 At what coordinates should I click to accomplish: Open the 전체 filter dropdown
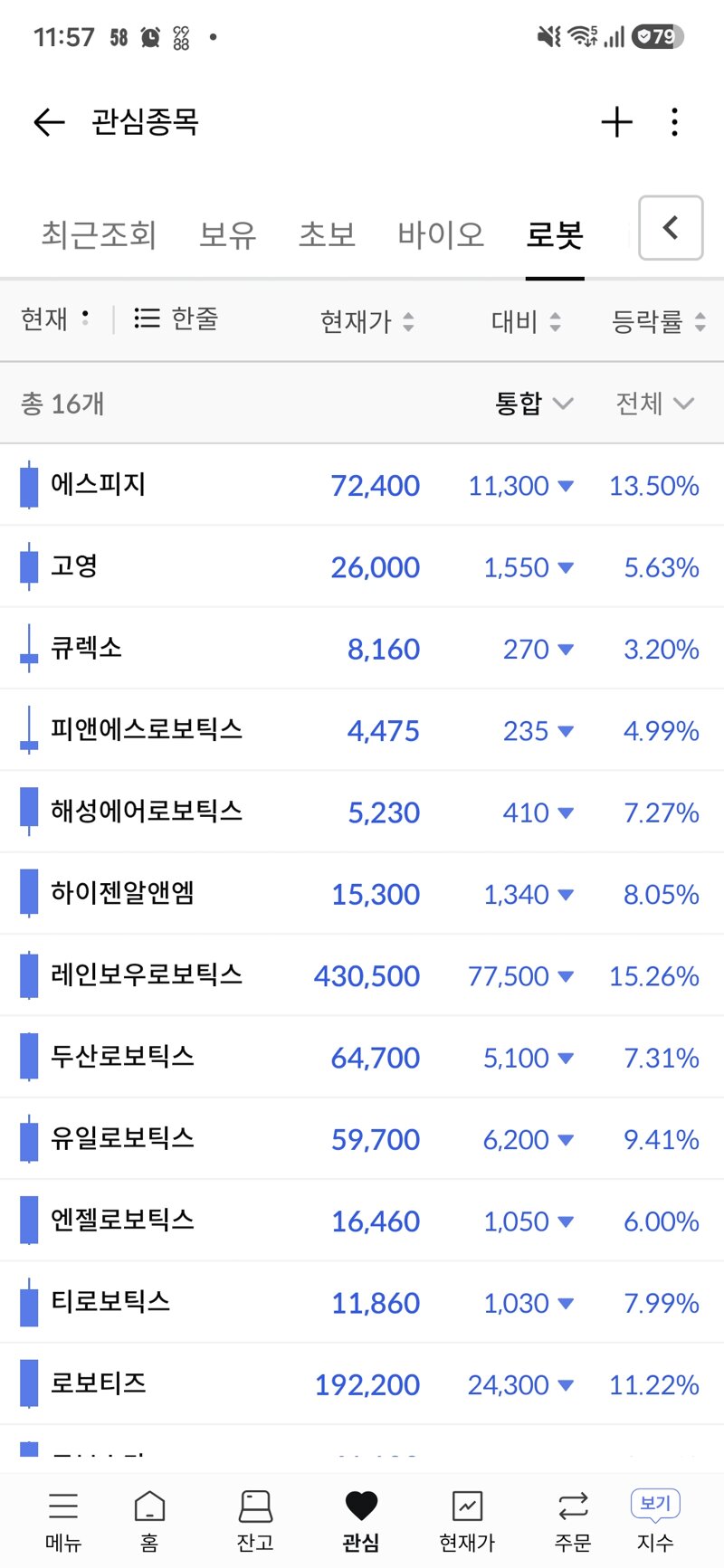pos(654,403)
